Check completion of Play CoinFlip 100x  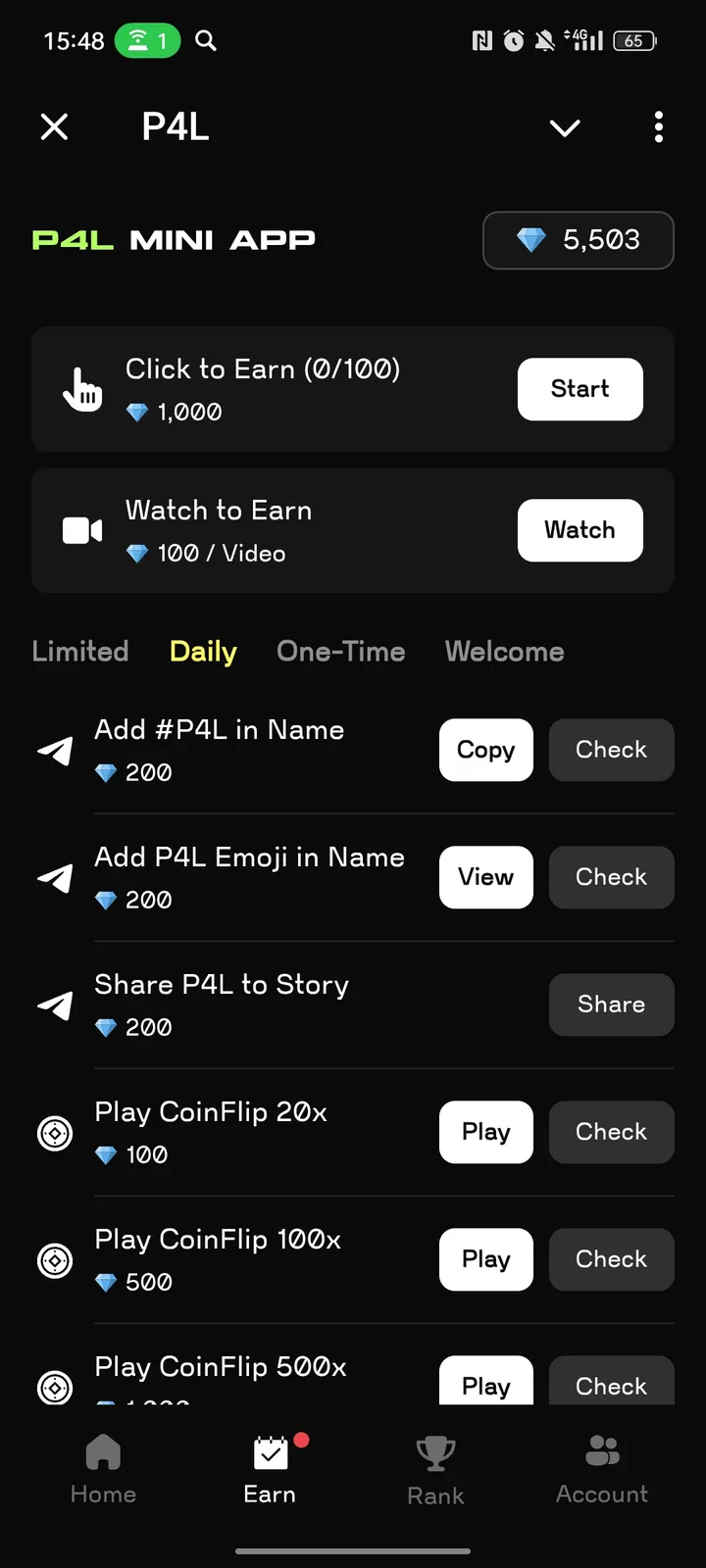(611, 1259)
